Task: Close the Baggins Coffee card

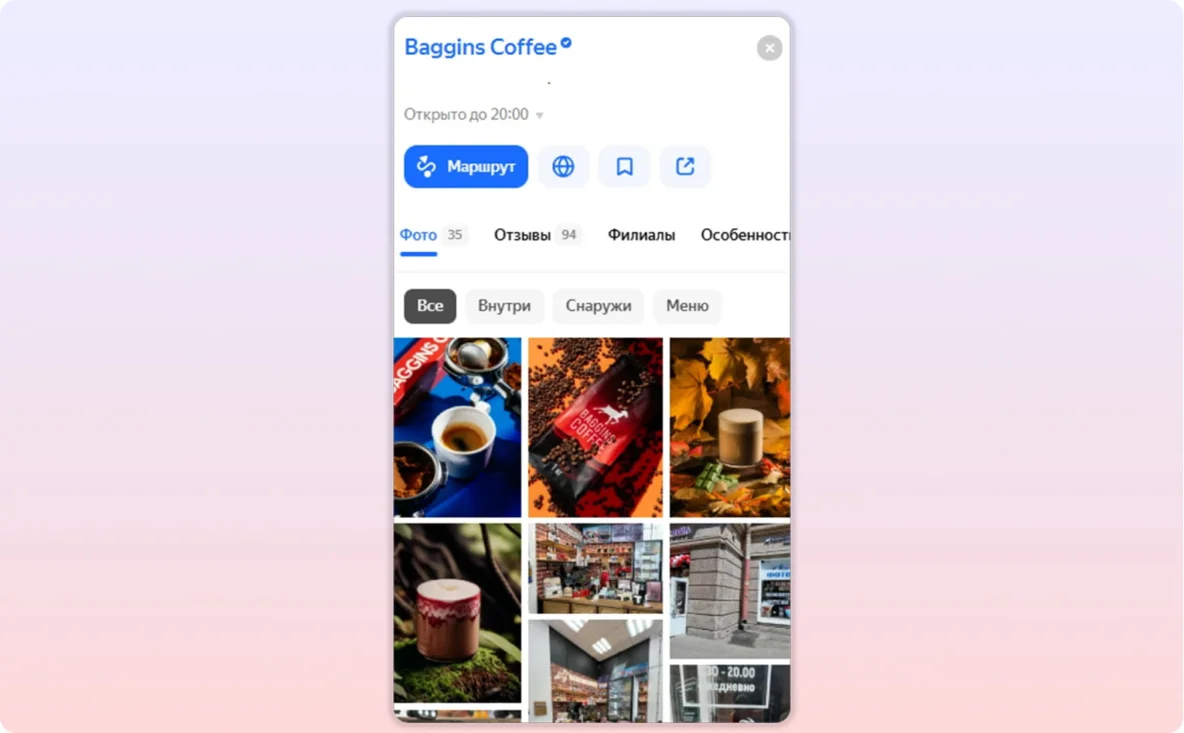Action: click(x=769, y=48)
